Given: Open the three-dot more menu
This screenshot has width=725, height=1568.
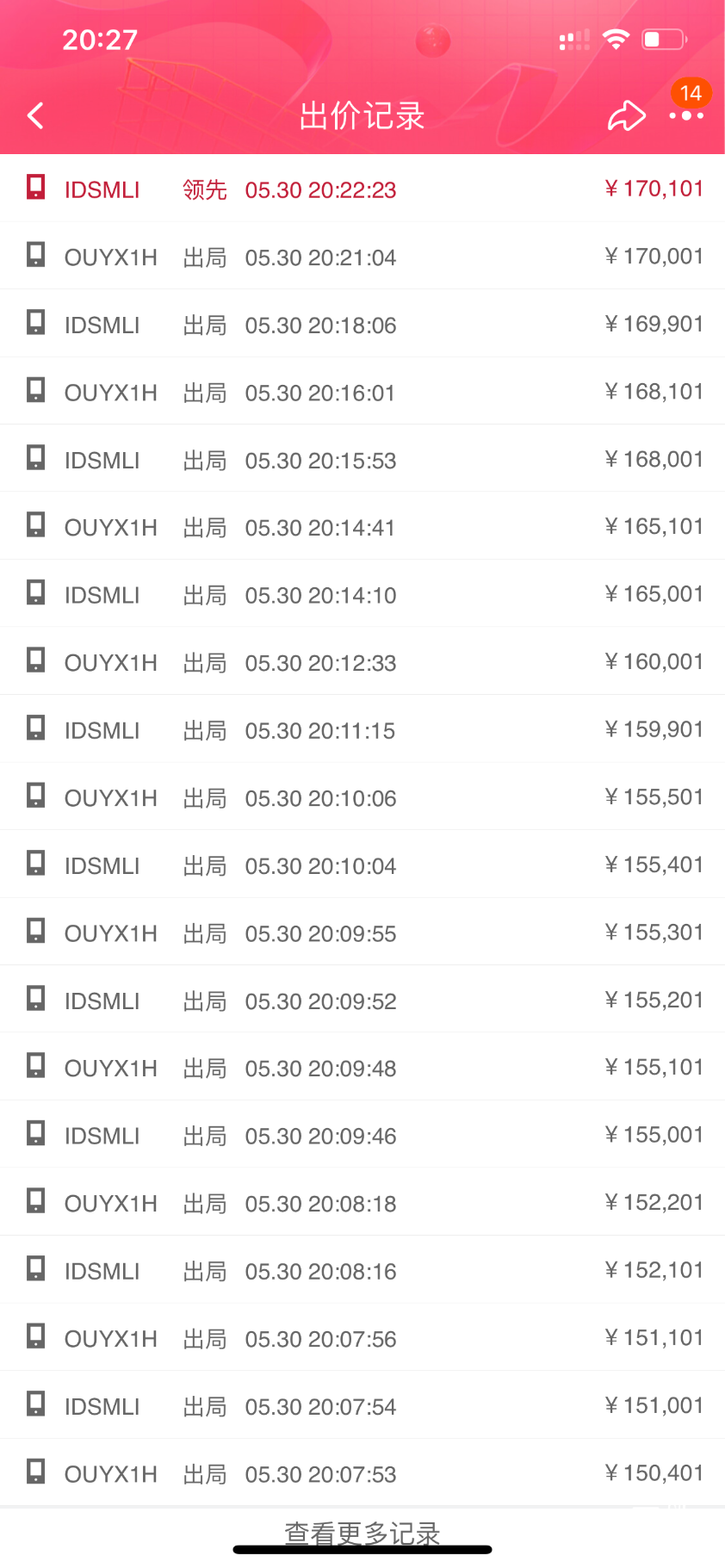Looking at the screenshot, I should (686, 115).
